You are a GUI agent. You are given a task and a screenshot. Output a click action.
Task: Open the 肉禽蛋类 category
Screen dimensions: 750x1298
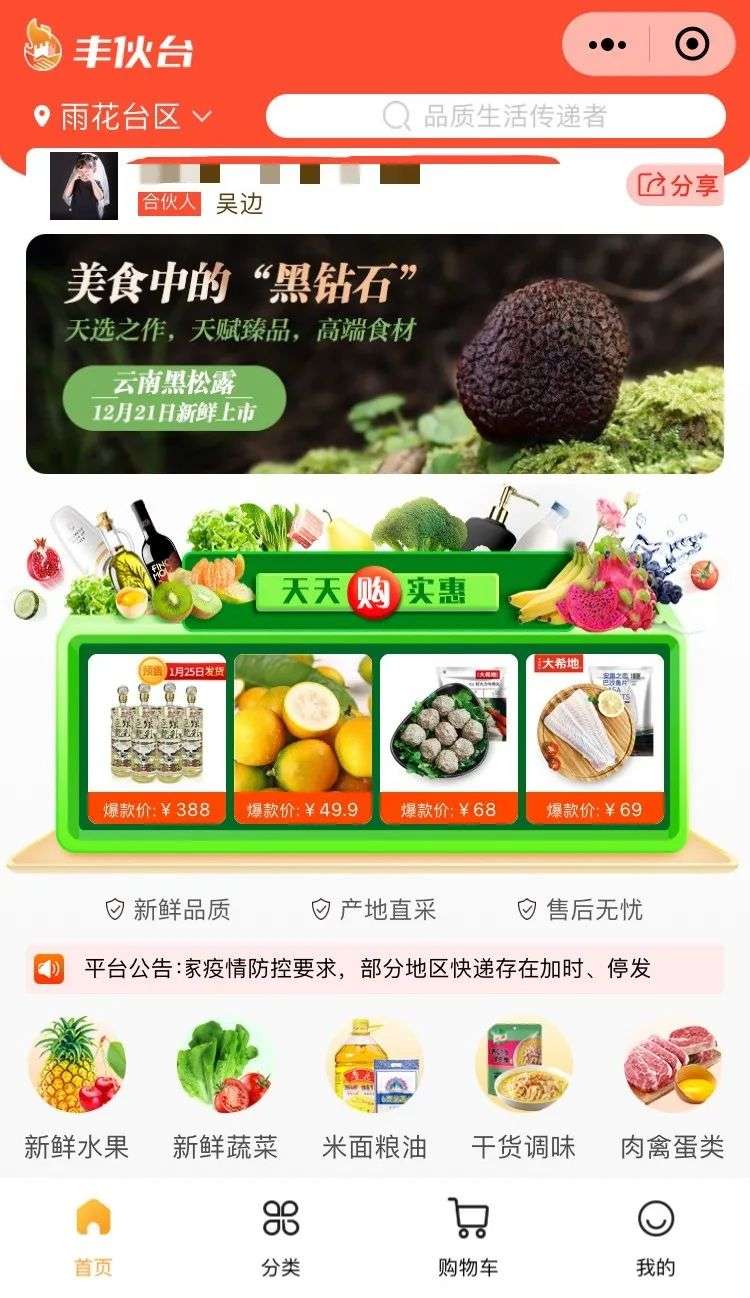[671, 1089]
